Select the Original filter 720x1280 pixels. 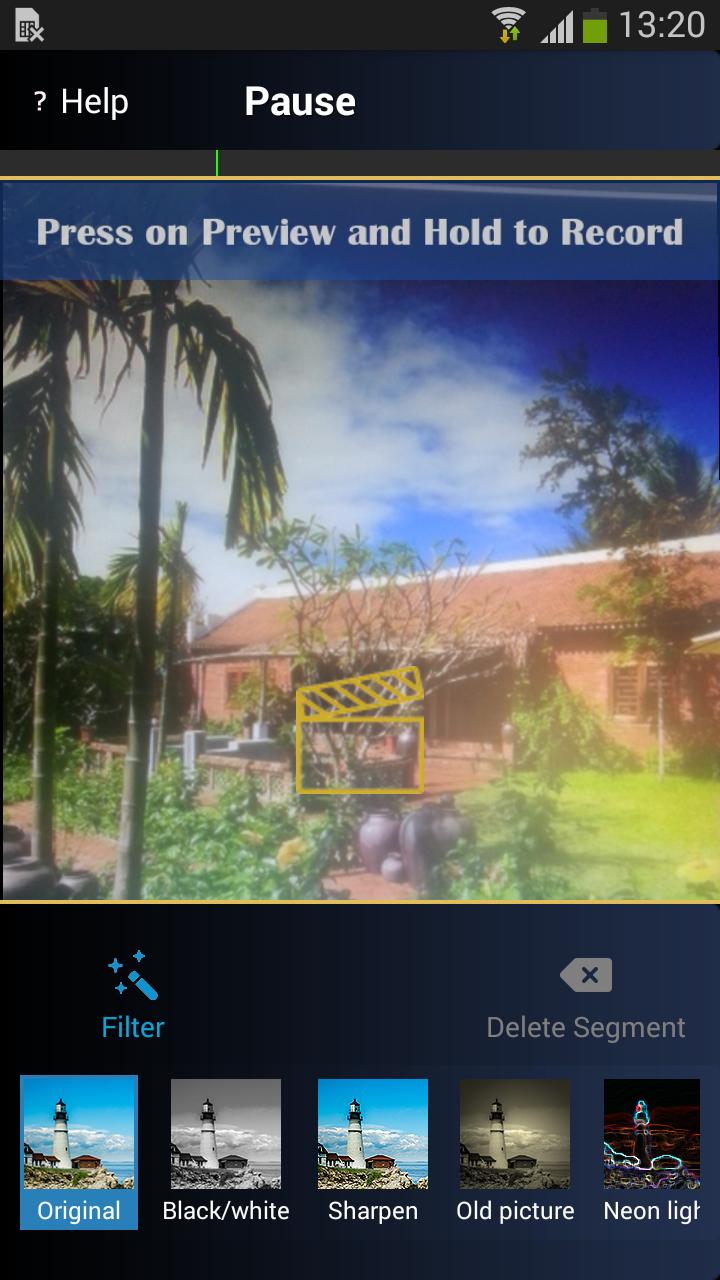click(79, 1150)
